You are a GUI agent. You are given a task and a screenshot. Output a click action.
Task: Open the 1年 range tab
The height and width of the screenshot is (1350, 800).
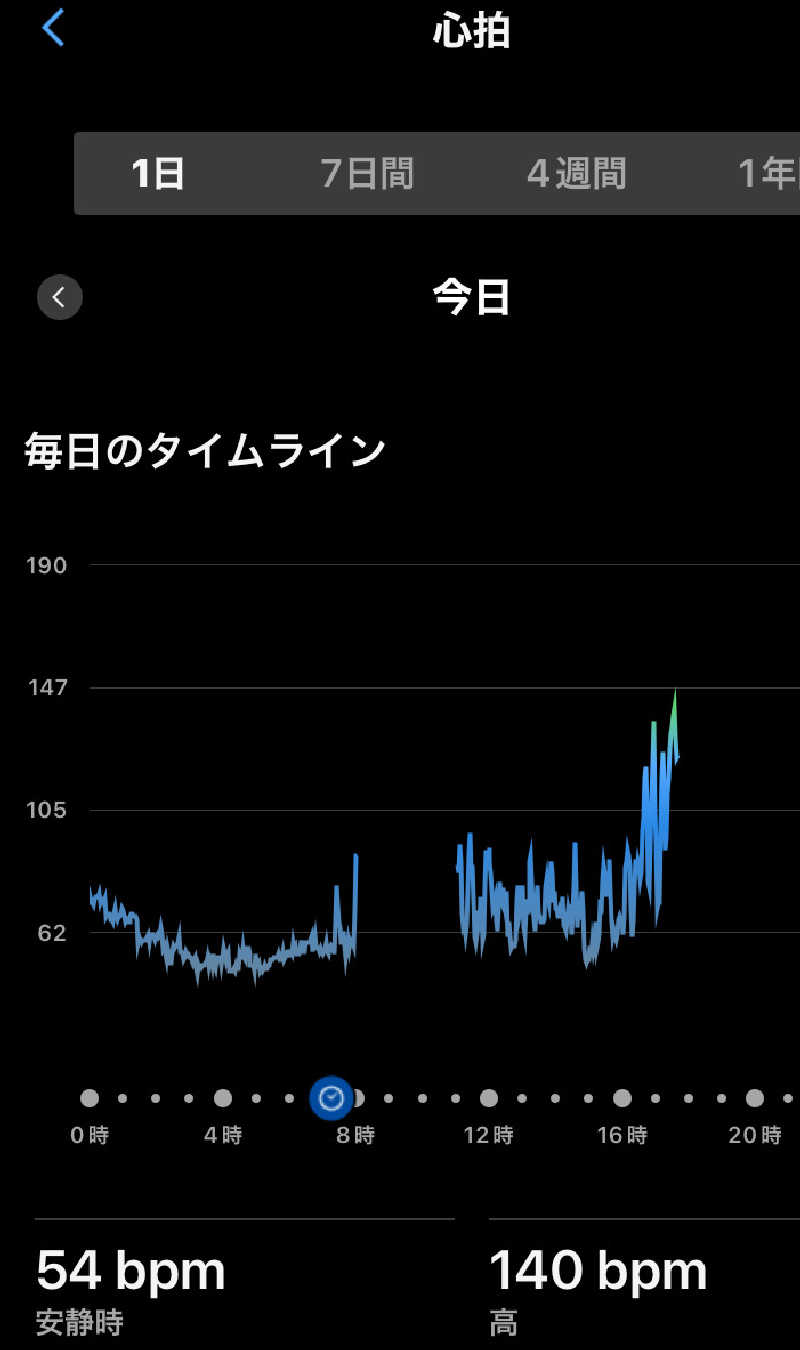[768, 174]
